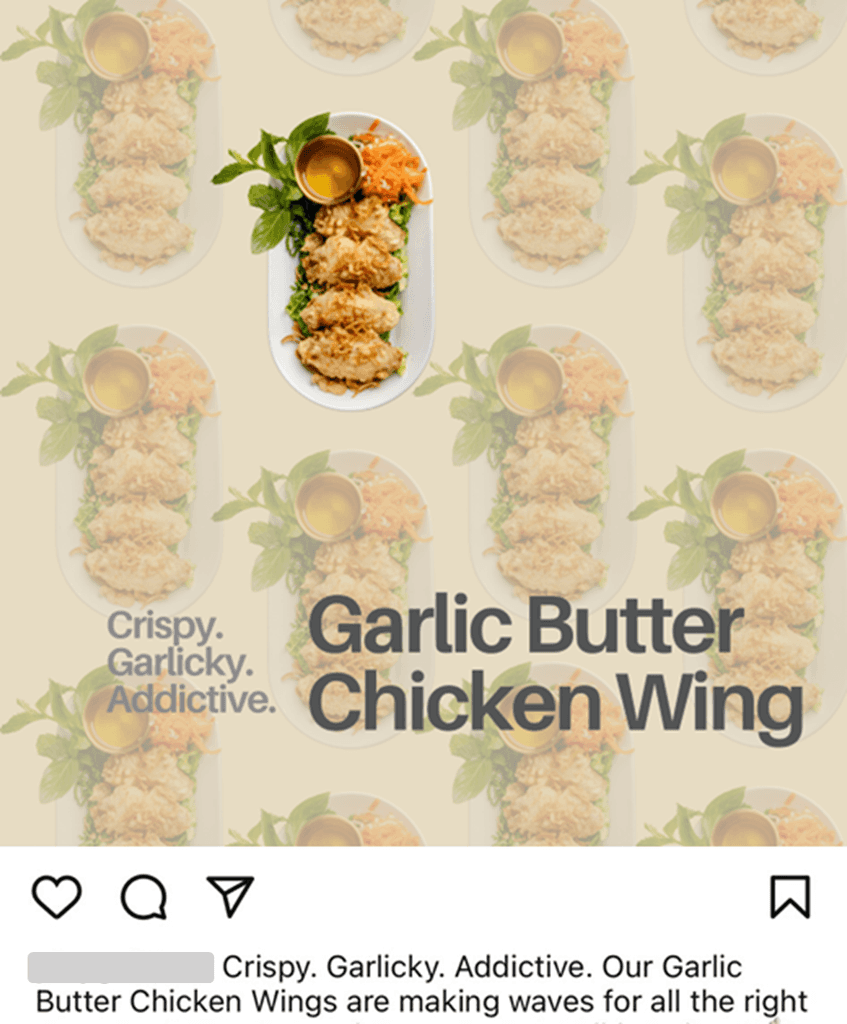Image resolution: width=847 pixels, height=1024 pixels.
Task: Save the post with the bookmark icon
Action: (789, 896)
